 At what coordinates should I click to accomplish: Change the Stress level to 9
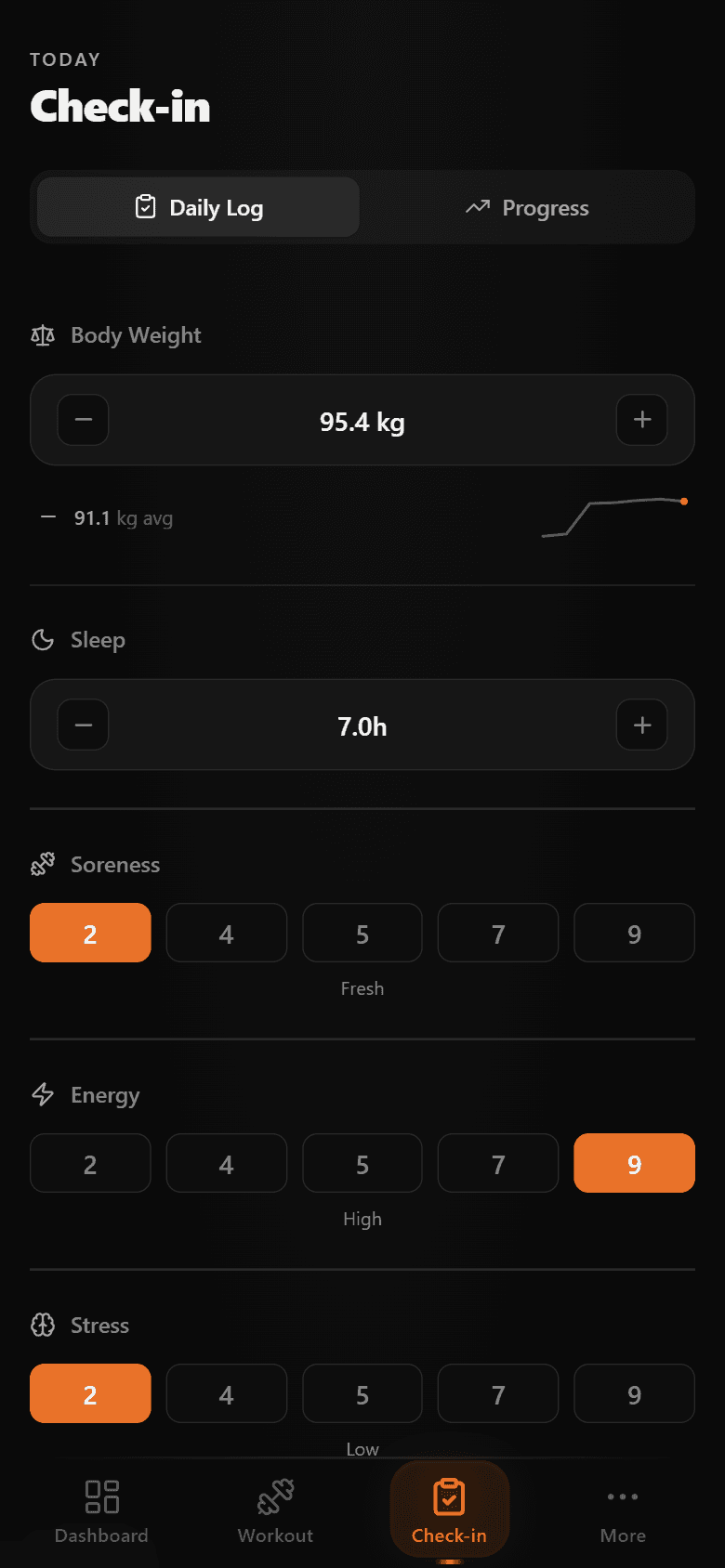pos(634,1393)
